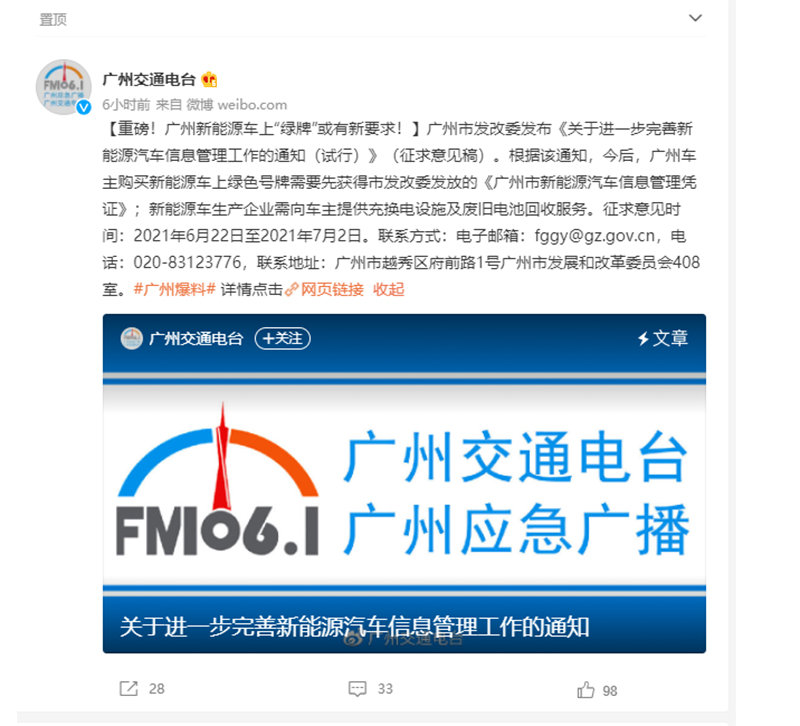Open the #广州爆料# hashtag
This screenshot has height=726, width=800.
pos(174,289)
